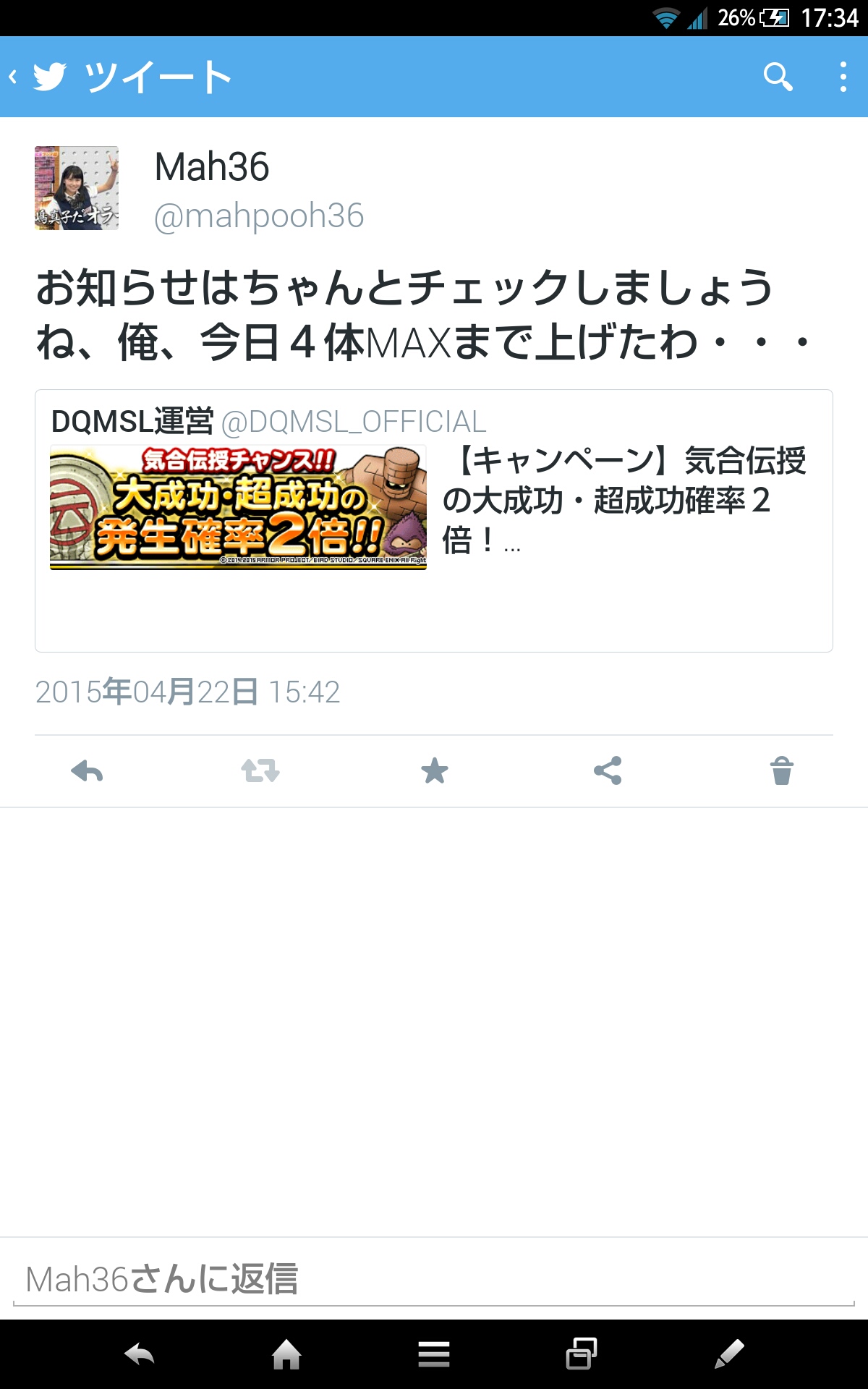The height and width of the screenshot is (1389, 868).
Task: Open Twitter search
Action: coord(778,77)
